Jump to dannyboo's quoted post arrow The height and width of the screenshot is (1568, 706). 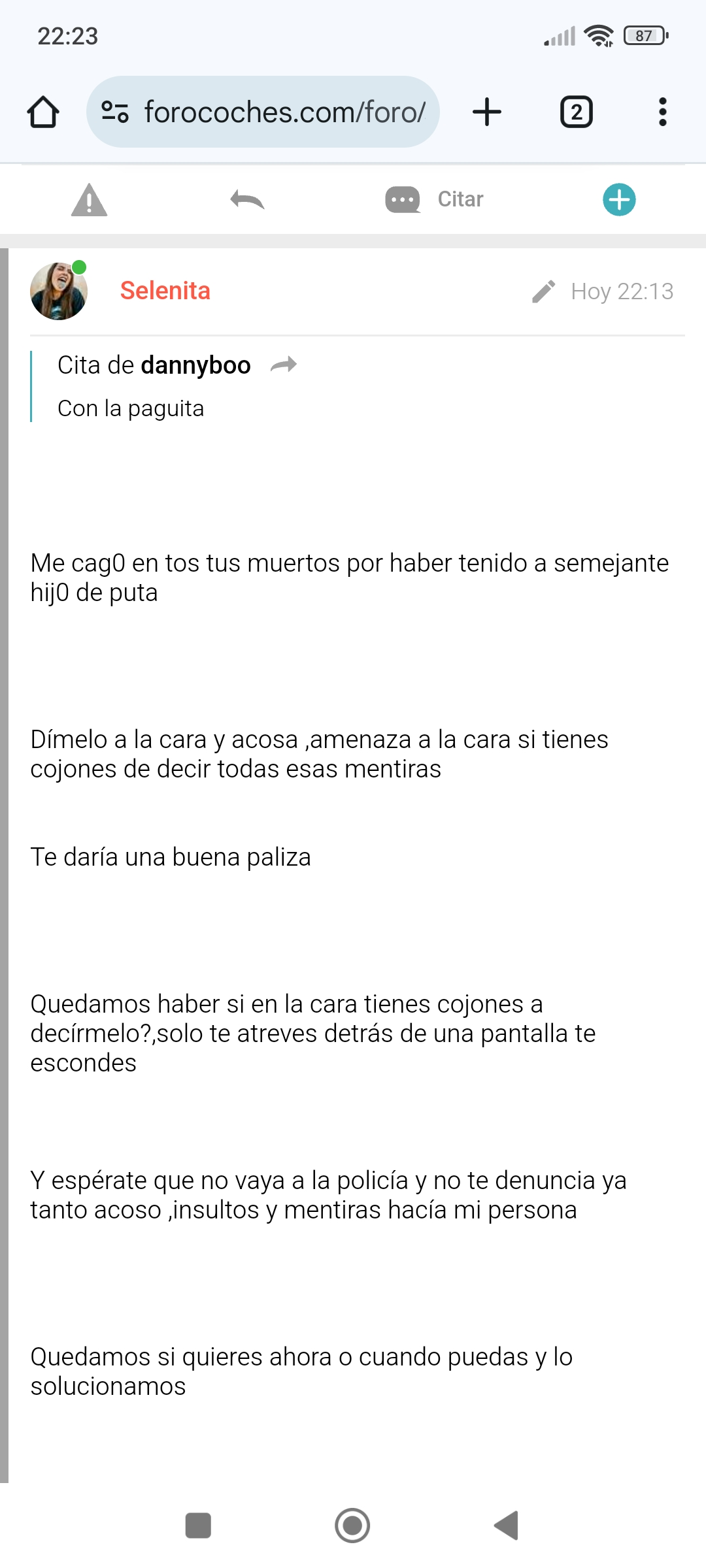(x=284, y=365)
